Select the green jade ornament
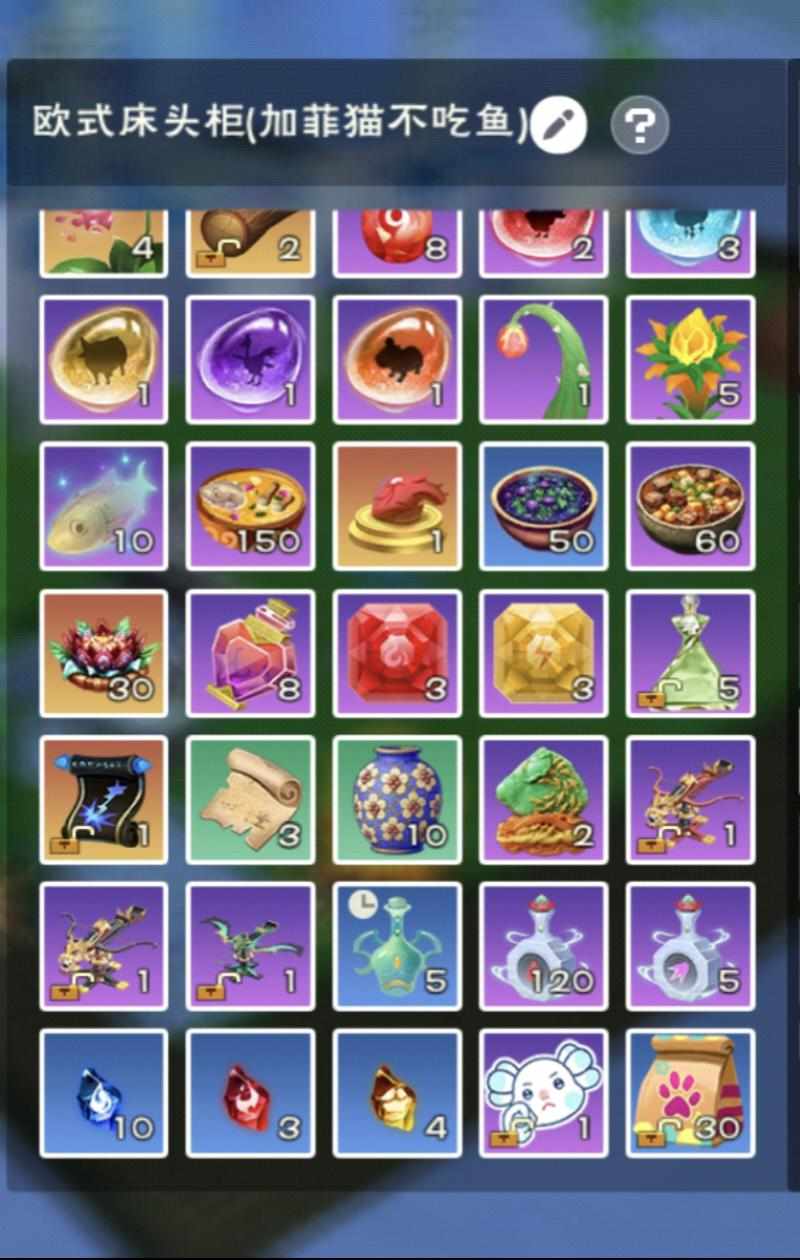 pos(544,800)
